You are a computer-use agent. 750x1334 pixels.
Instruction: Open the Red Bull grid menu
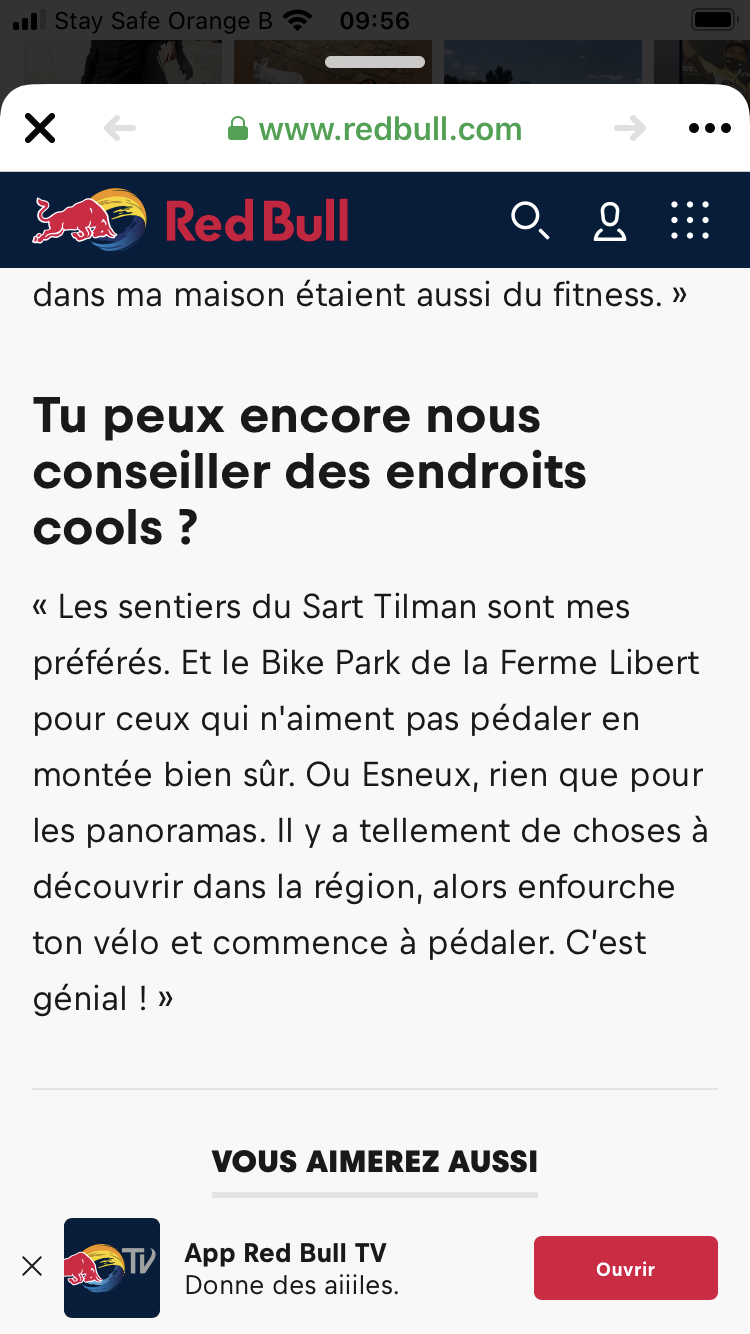690,220
